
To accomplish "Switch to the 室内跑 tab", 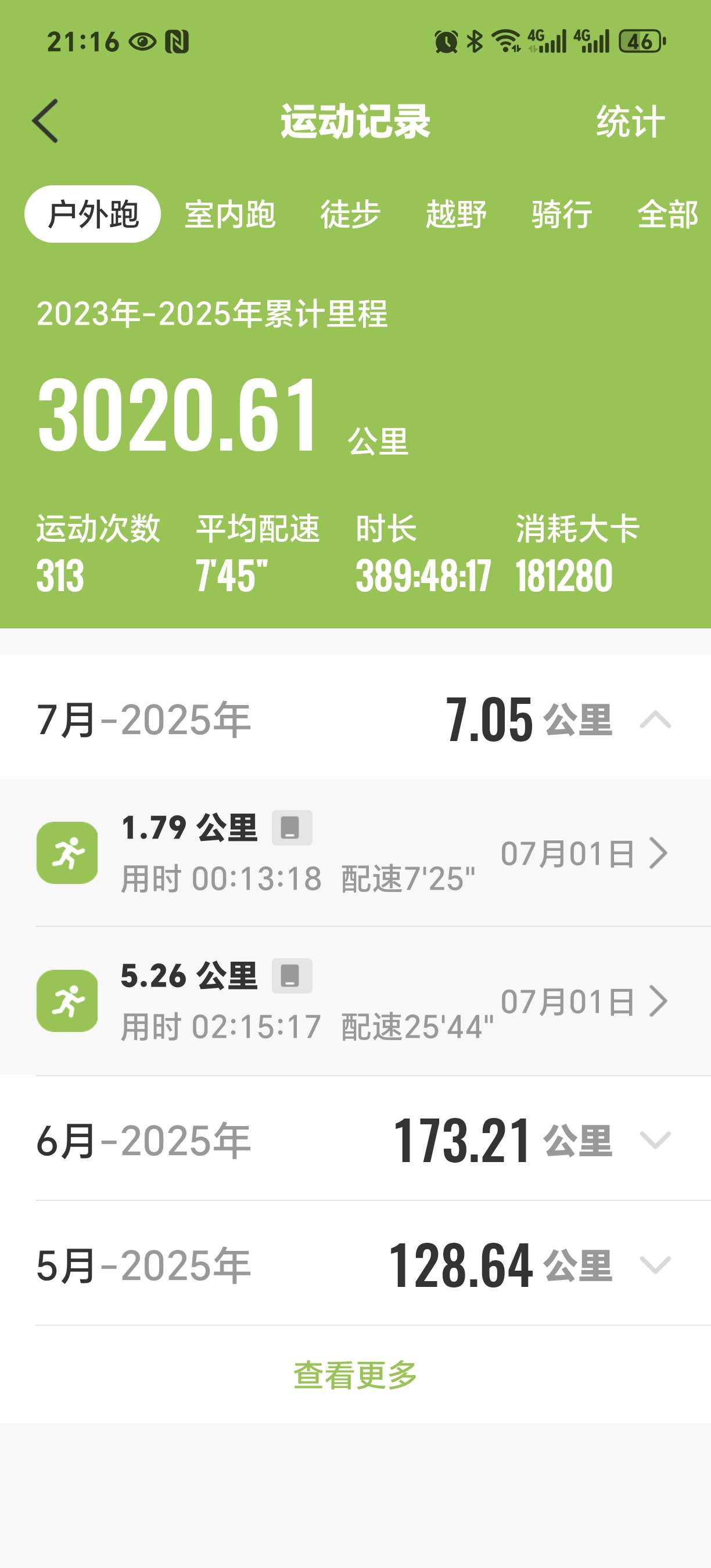I will click(231, 214).
